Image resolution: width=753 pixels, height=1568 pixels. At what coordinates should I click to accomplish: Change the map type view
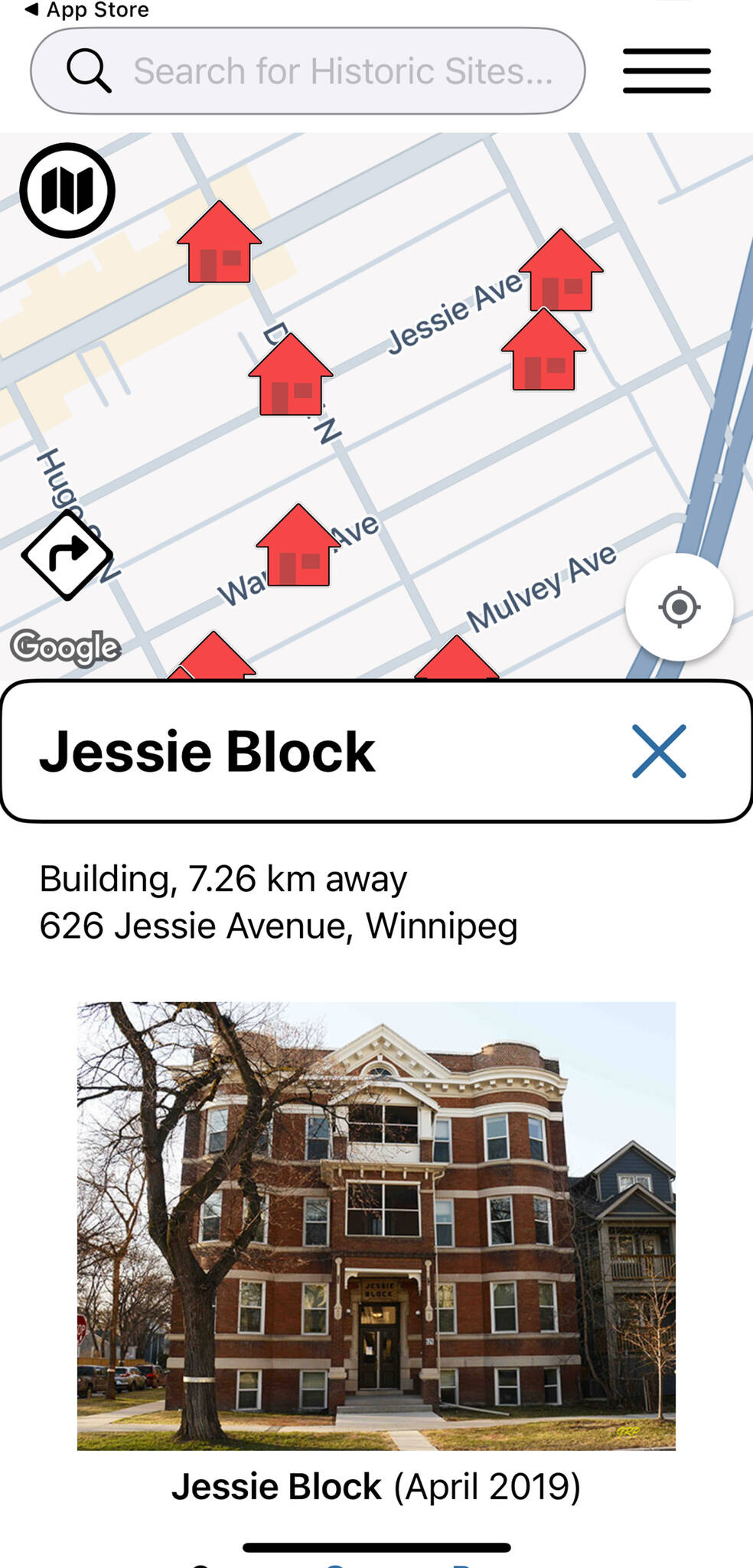(67, 191)
